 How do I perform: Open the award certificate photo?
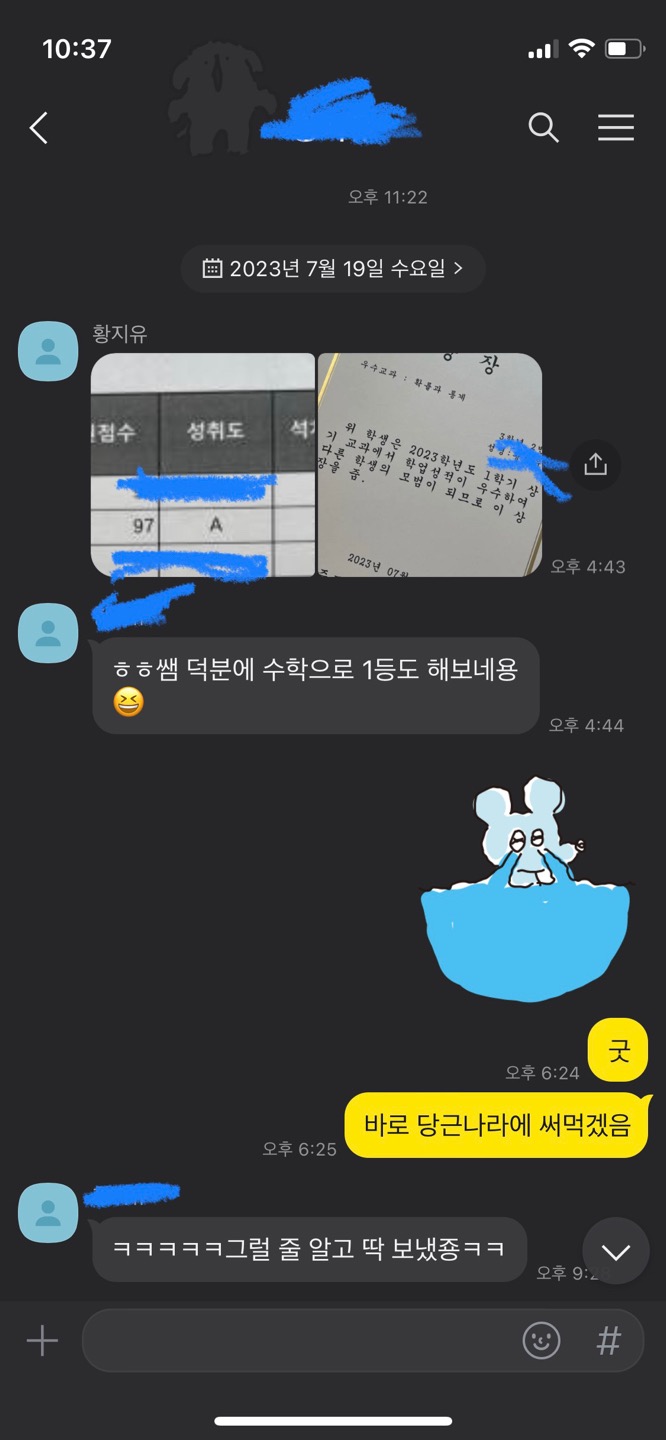coord(430,465)
